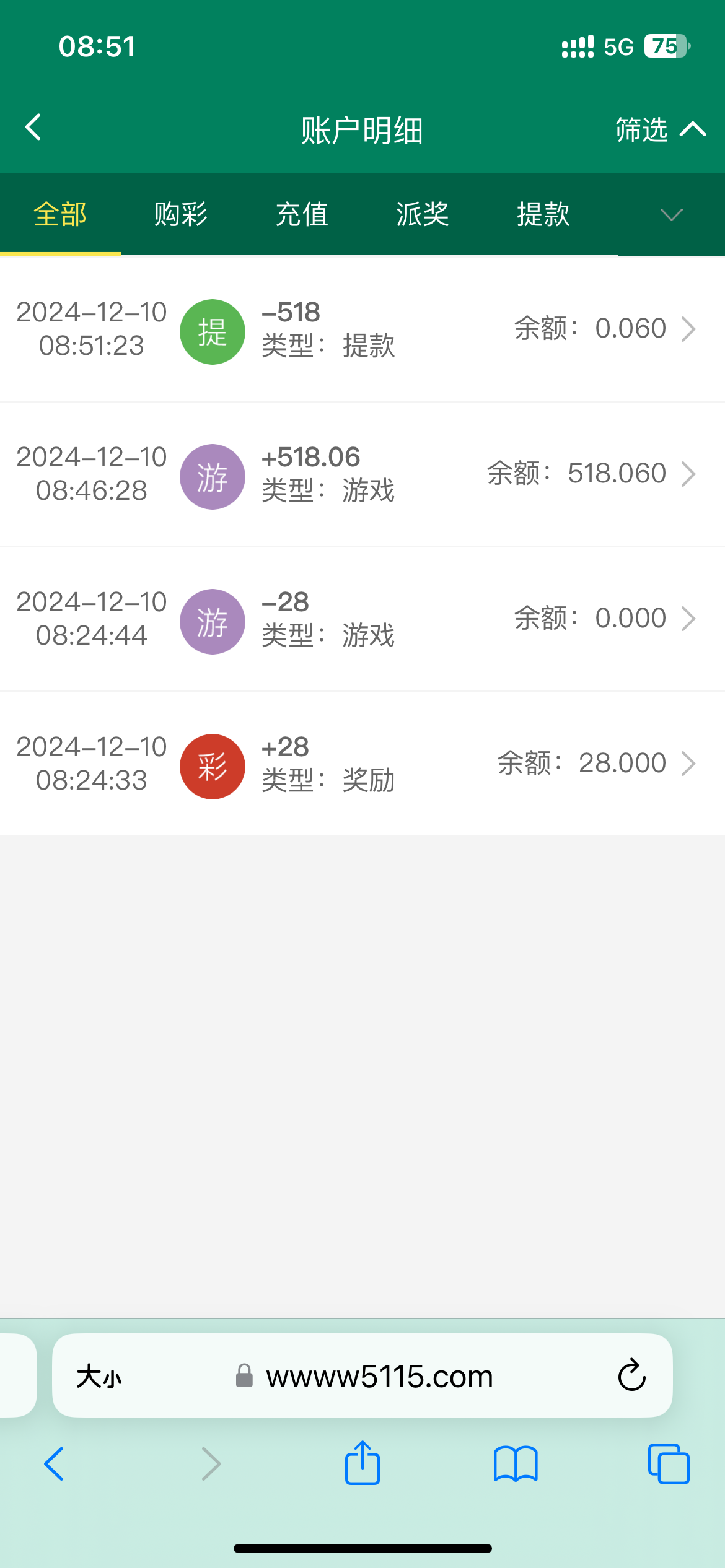Open the +28 奖励 transaction record
The image size is (725, 1568).
pos(362,764)
